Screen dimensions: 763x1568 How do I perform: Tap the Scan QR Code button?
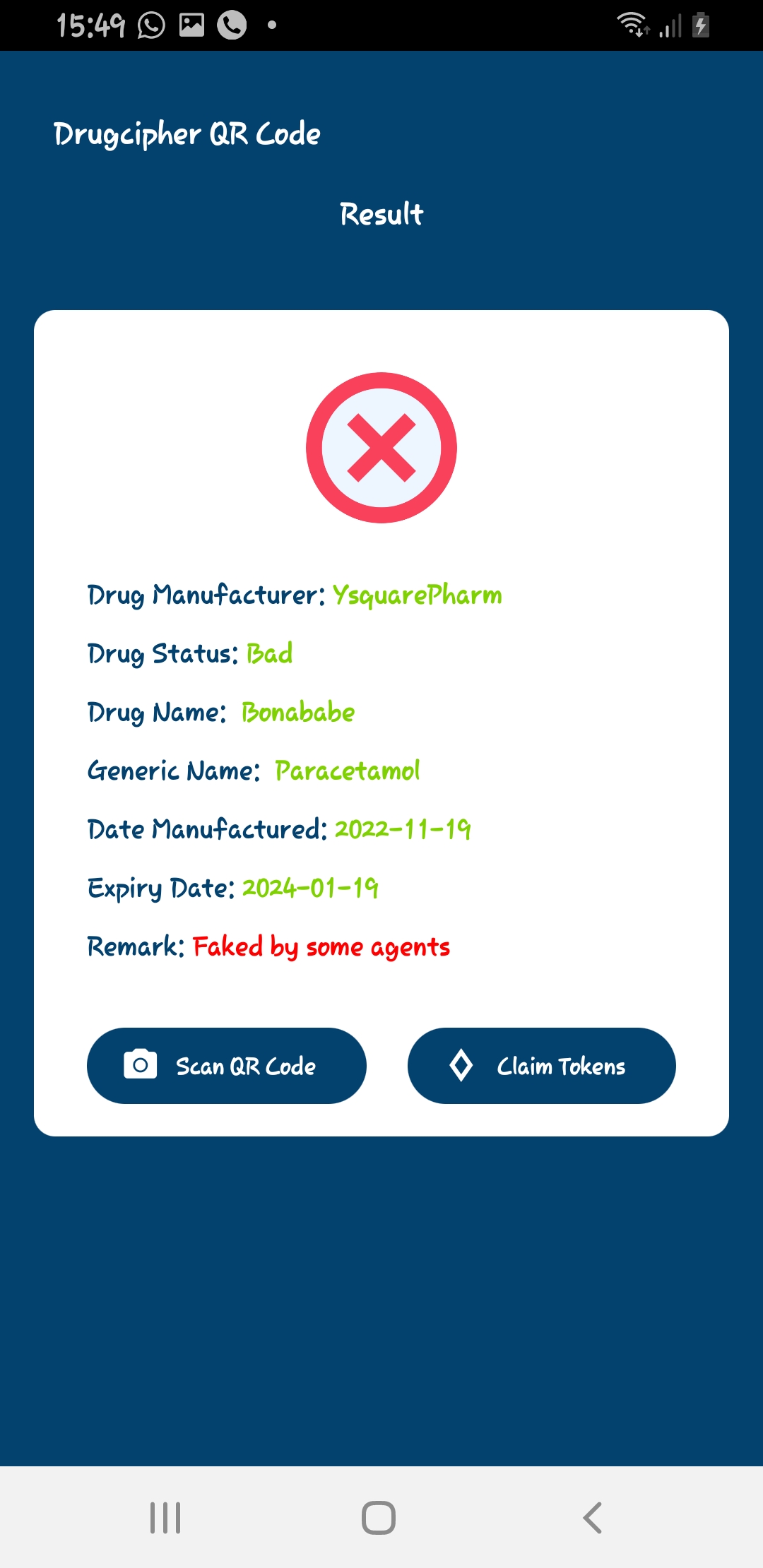click(226, 1065)
